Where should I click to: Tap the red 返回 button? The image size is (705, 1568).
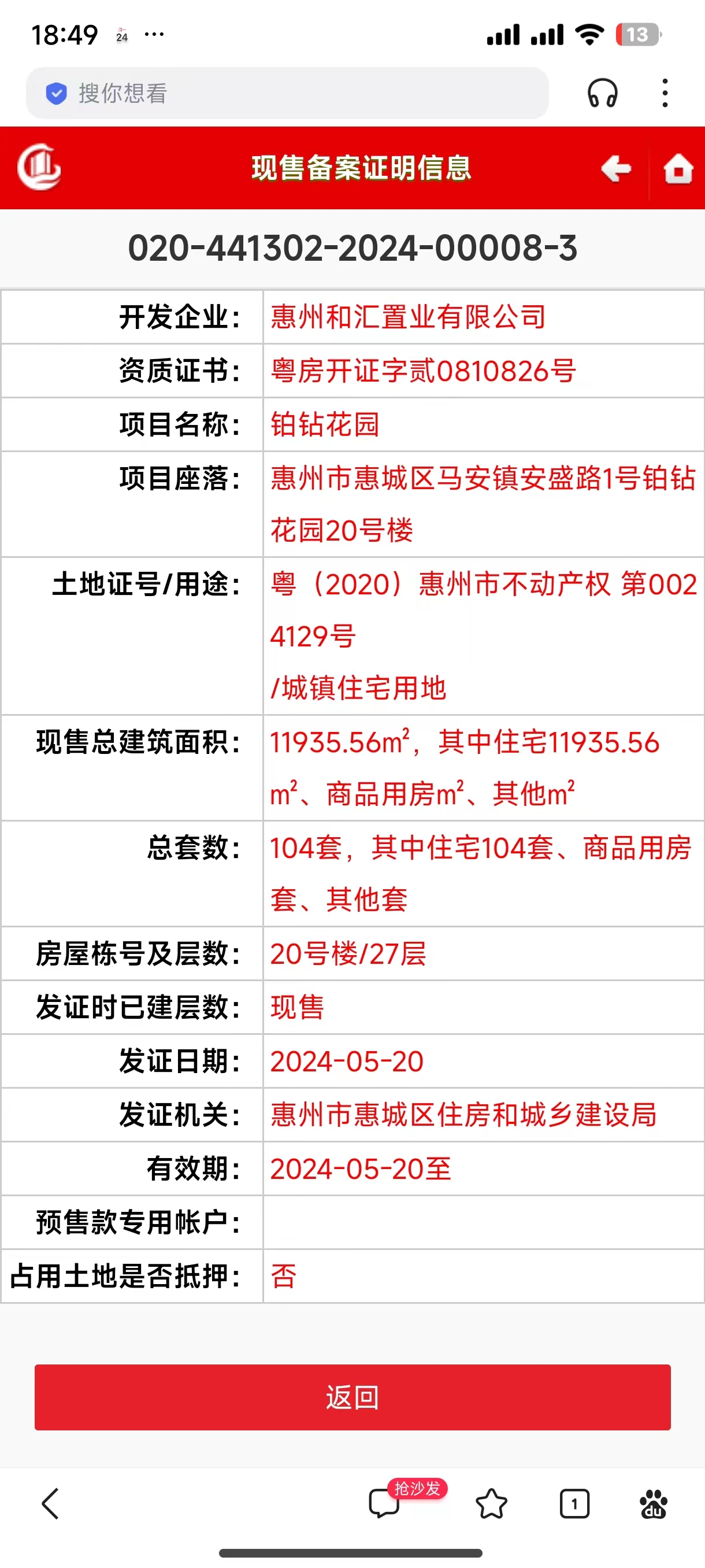click(353, 1397)
